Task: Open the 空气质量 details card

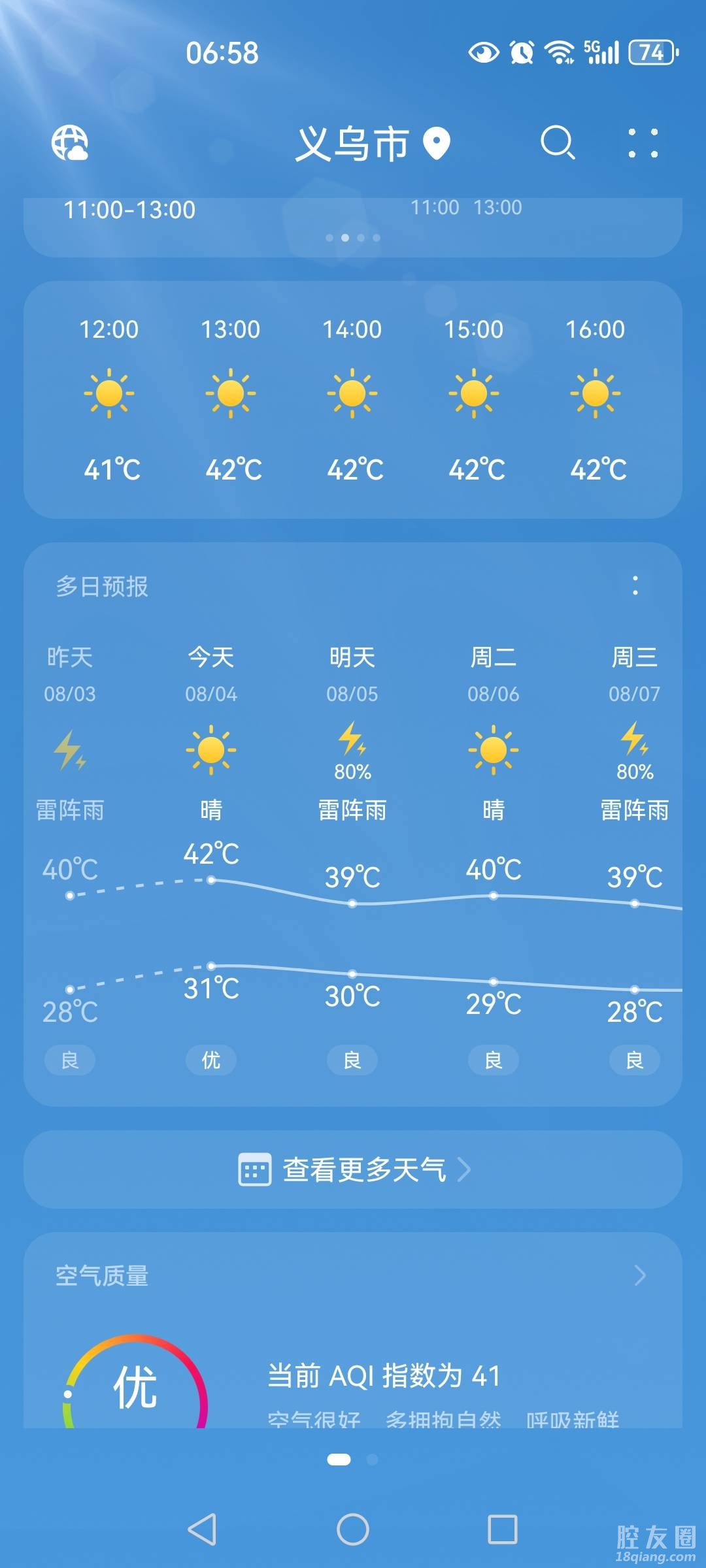Action: click(x=353, y=1275)
